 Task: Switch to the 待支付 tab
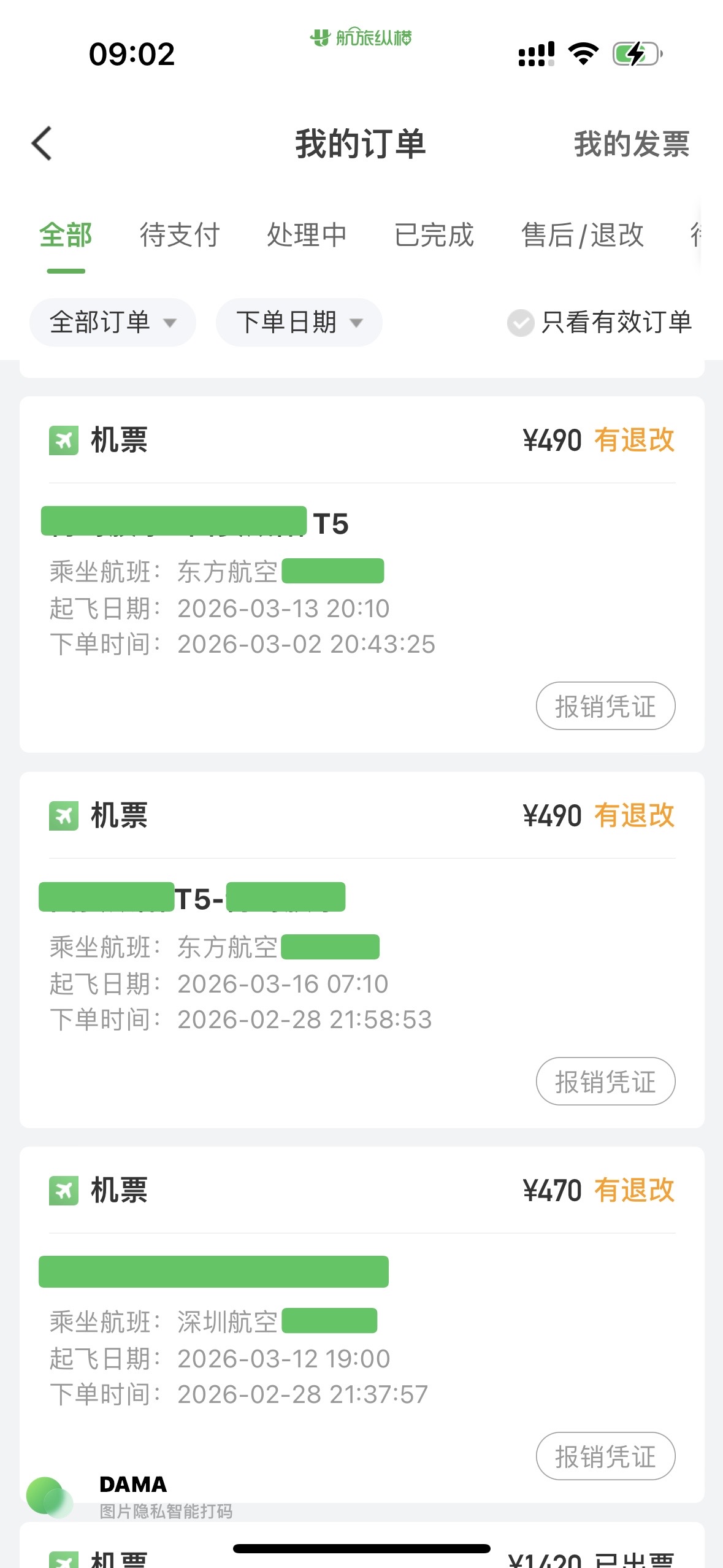coord(179,235)
